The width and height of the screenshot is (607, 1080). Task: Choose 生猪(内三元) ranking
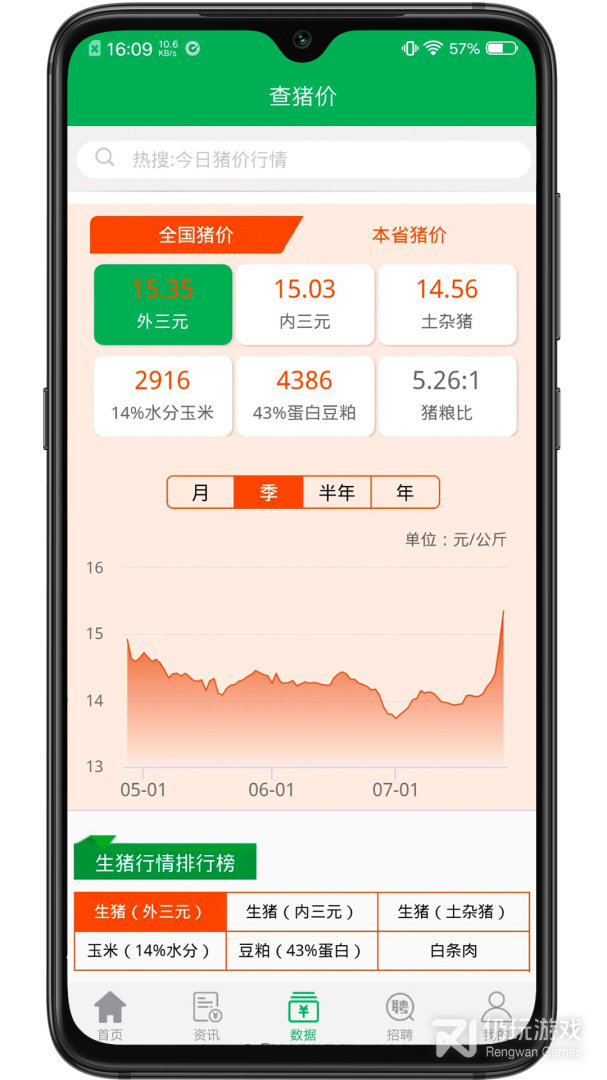[301, 912]
